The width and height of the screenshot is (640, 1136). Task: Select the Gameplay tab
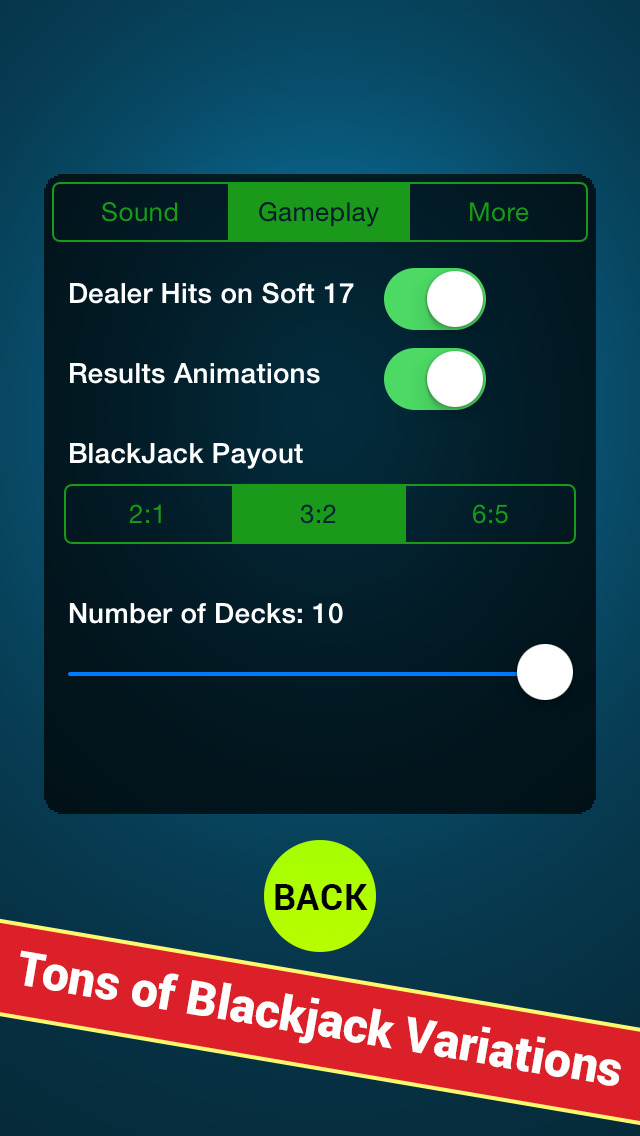(319, 212)
